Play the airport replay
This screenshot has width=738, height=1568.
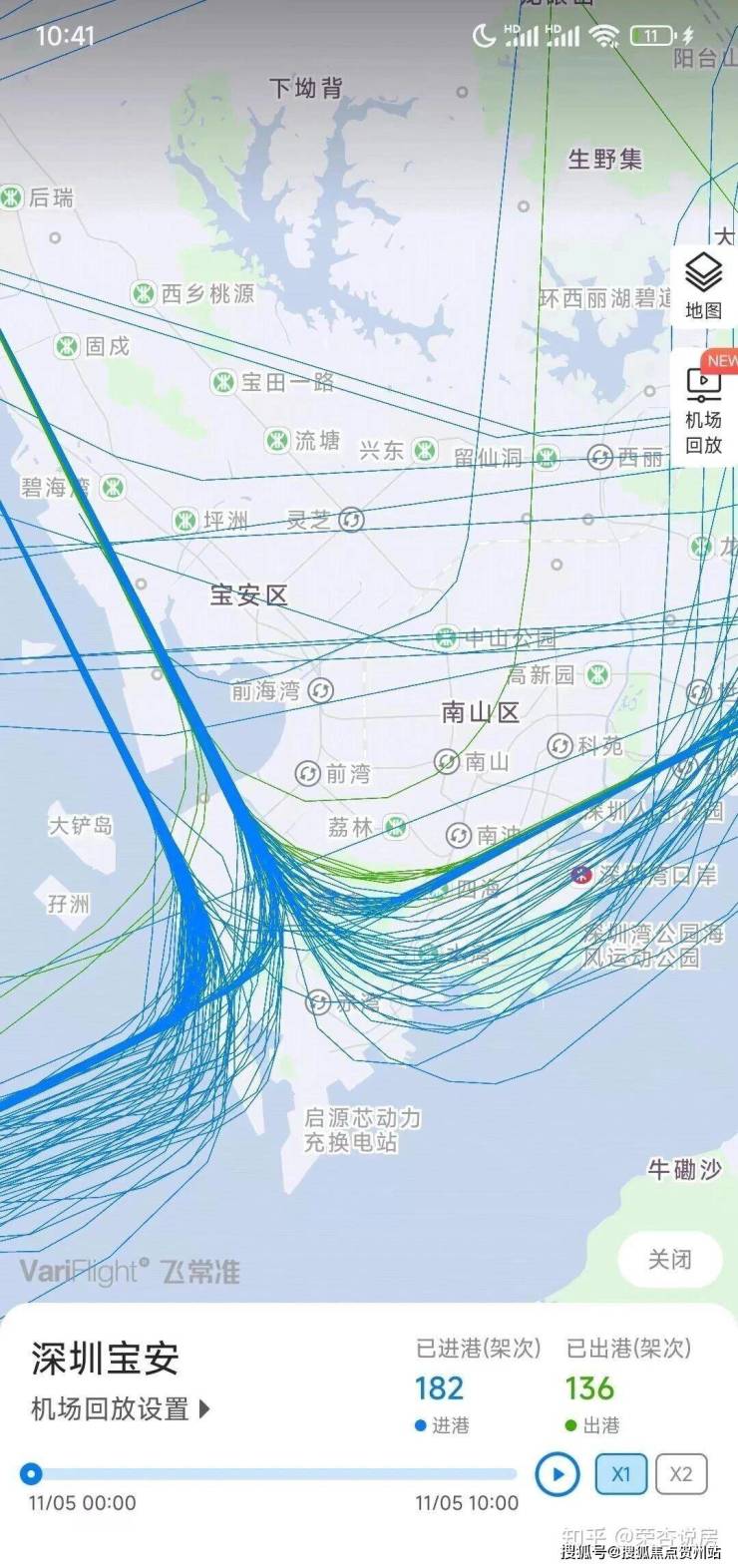point(557,1474)
